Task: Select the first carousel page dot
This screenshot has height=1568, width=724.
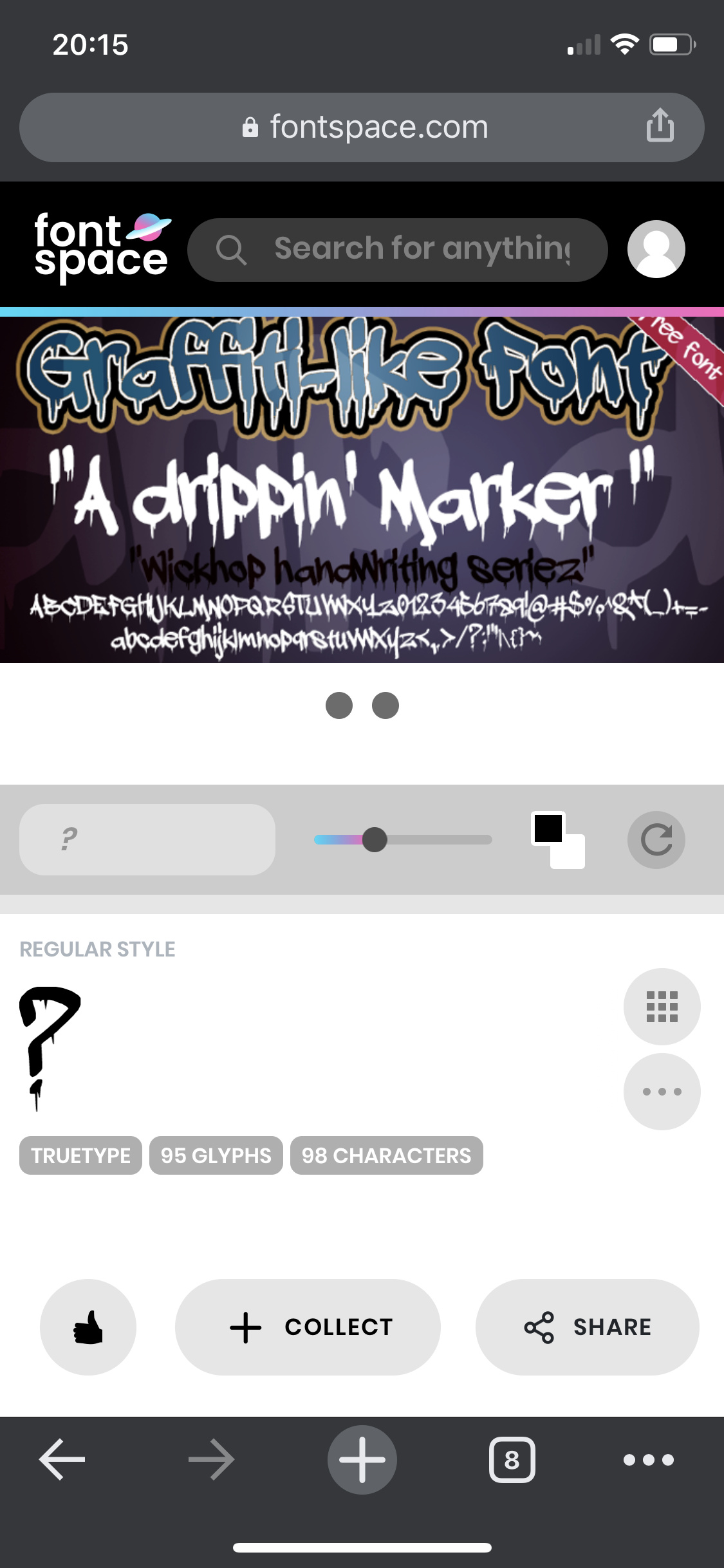Action: (x=339, y=705)
